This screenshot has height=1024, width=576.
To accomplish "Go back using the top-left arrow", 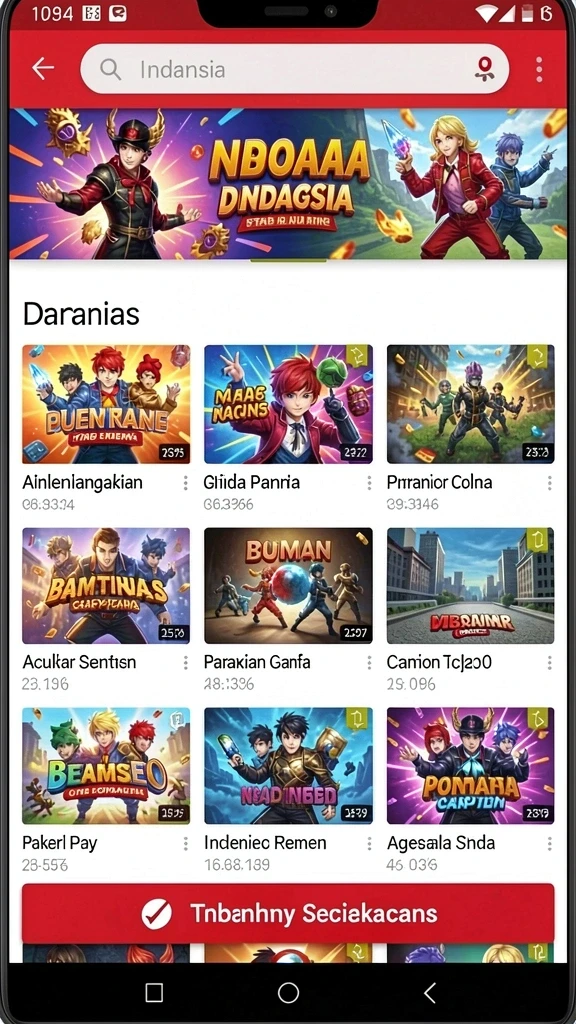I will [43, 68].
